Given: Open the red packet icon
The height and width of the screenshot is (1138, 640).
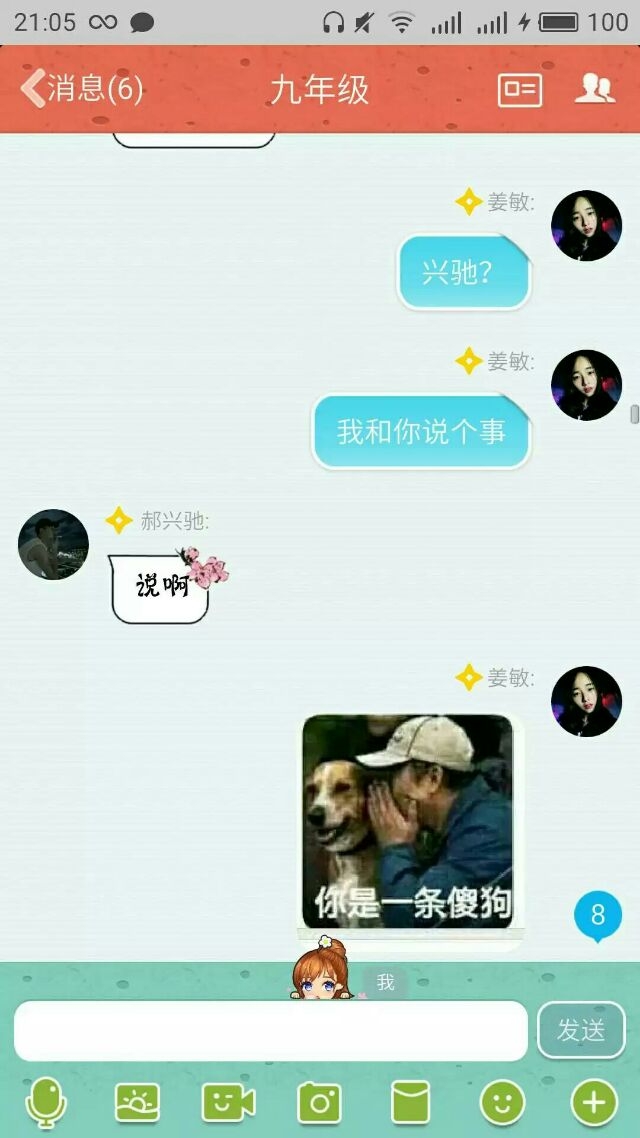Looking at the screenshot, I should pos(411,1102).
